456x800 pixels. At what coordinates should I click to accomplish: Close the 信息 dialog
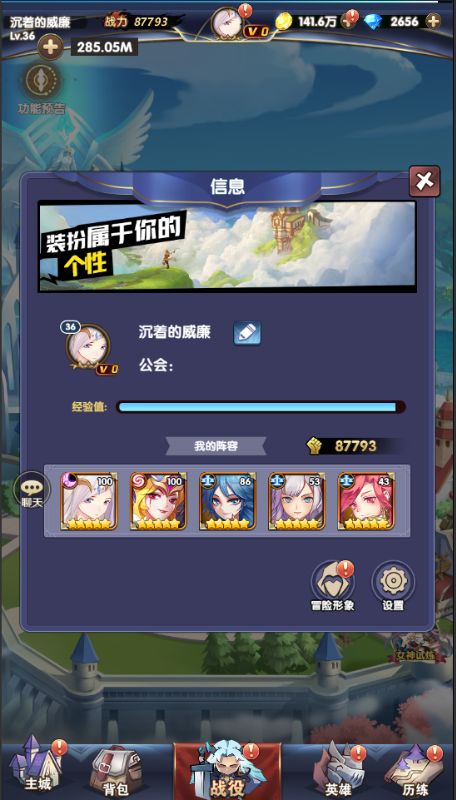424,181
